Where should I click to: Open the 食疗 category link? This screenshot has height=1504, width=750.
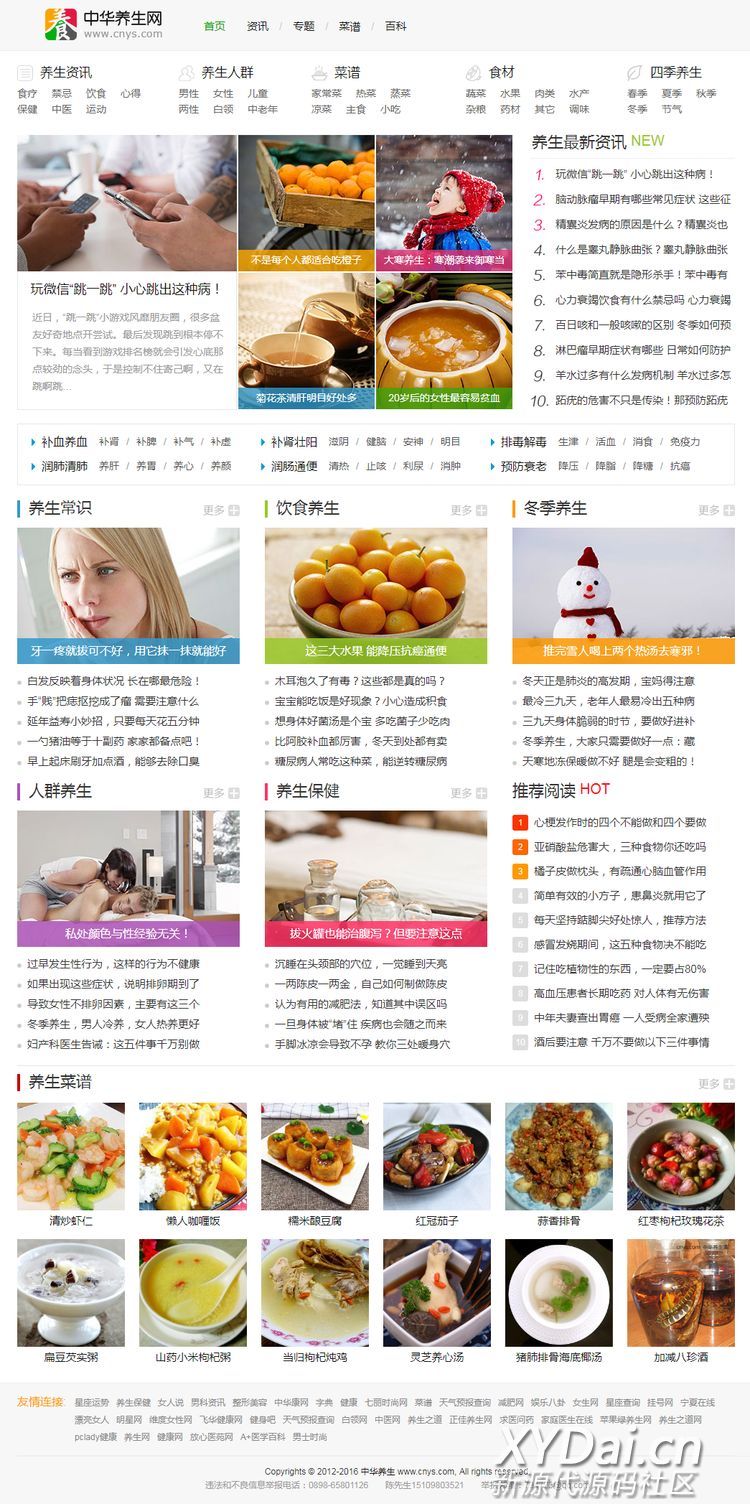coord(27,94)
